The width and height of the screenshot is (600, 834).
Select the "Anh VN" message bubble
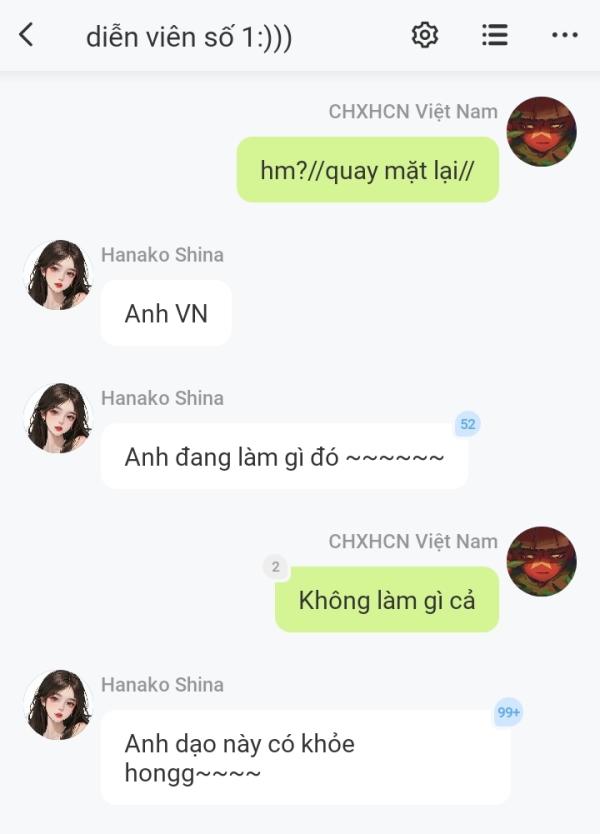click(x=166, y=313)
